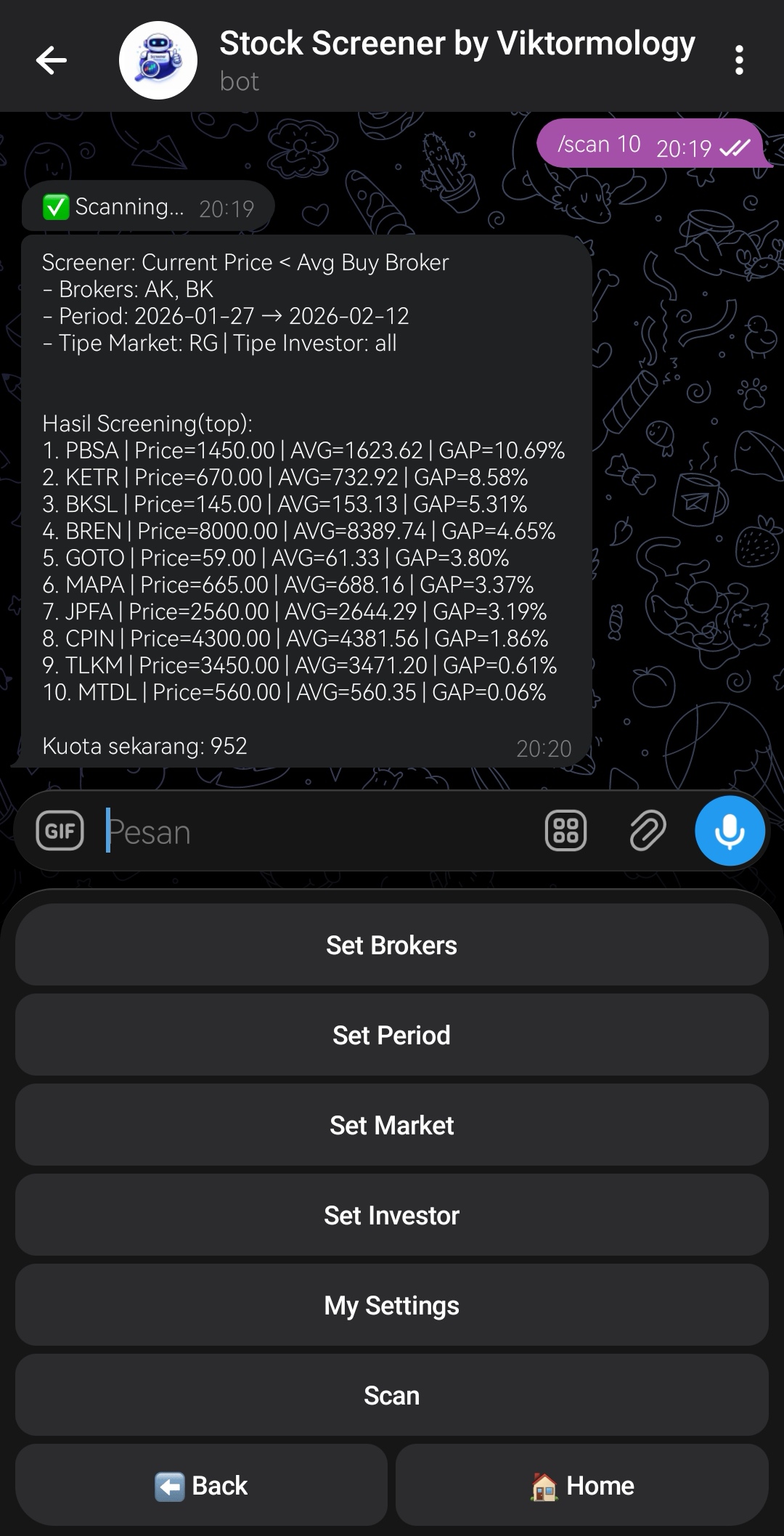The image size is (784, 1536).
Task: Open the three-dot overflow menu
Action: point(739,60)
